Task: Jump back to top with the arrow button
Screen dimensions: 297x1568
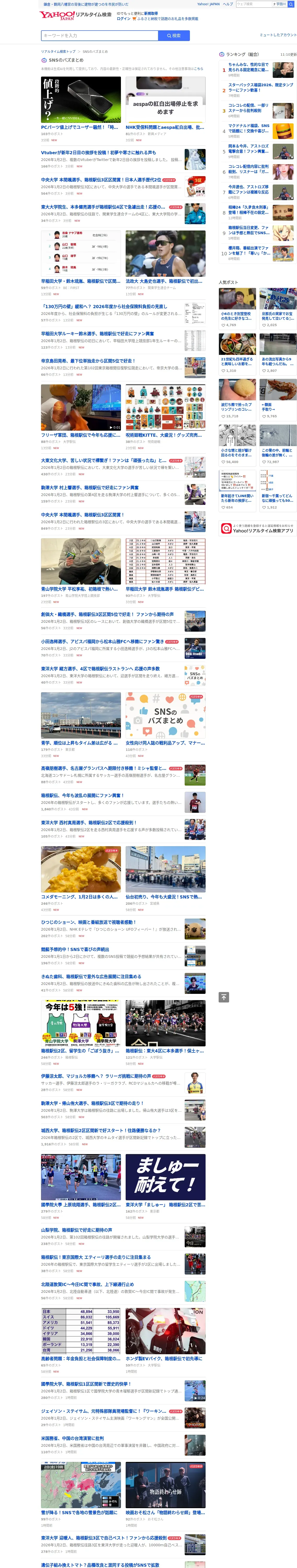Action: point(223,997)
